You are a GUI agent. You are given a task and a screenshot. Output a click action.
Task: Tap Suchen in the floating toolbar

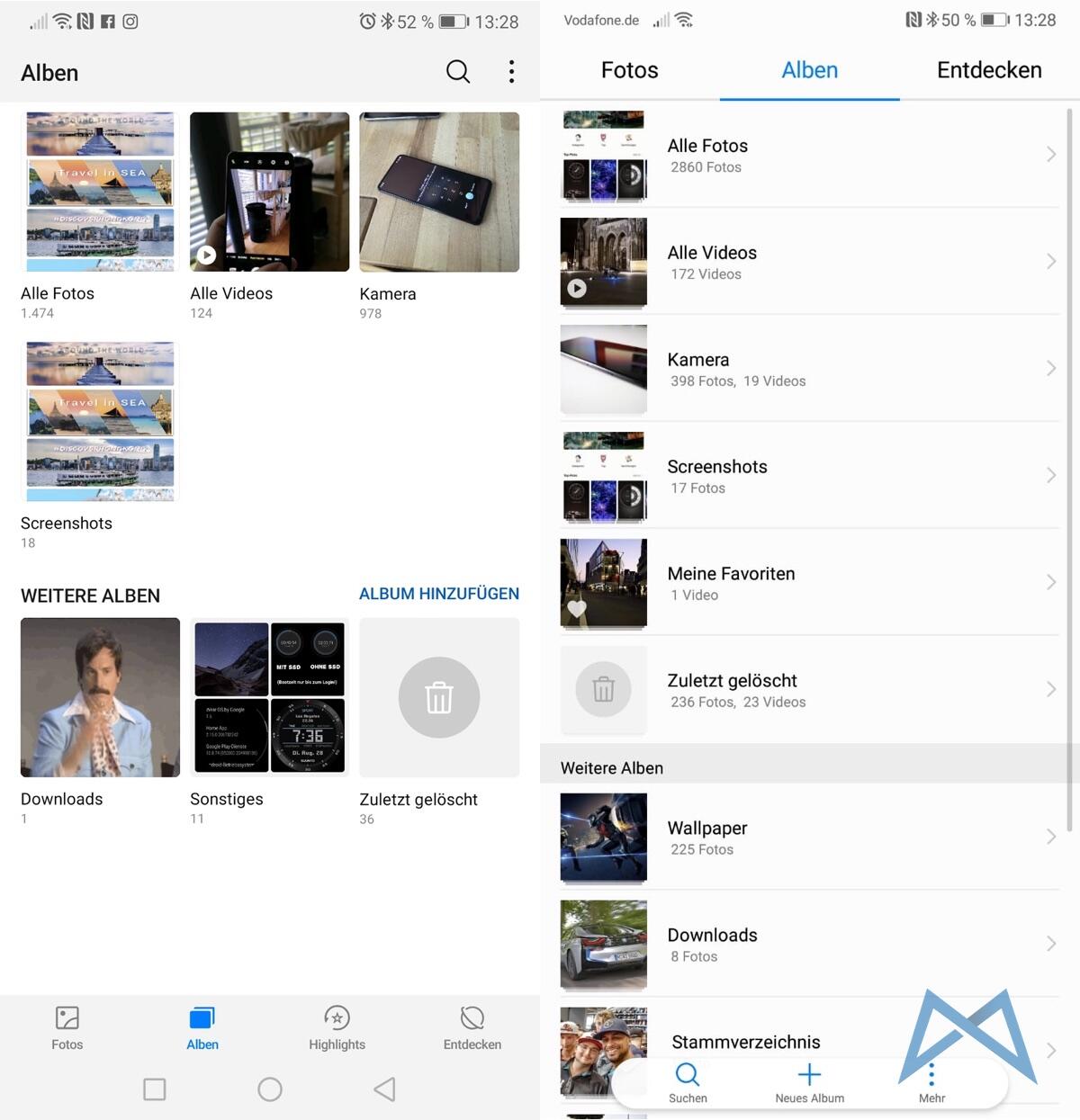688,1082
